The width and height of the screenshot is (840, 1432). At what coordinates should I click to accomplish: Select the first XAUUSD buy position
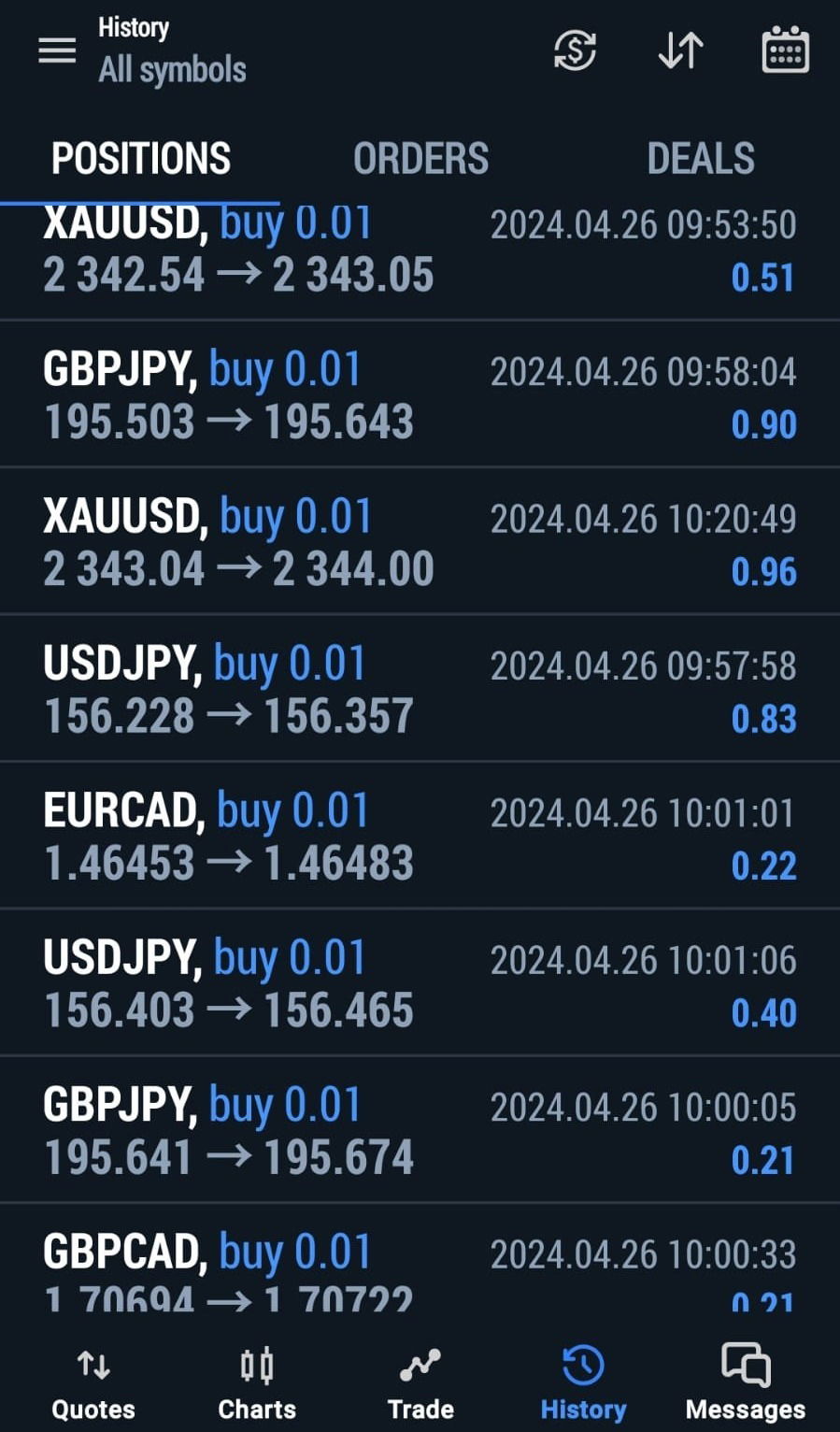pos(420,248)
